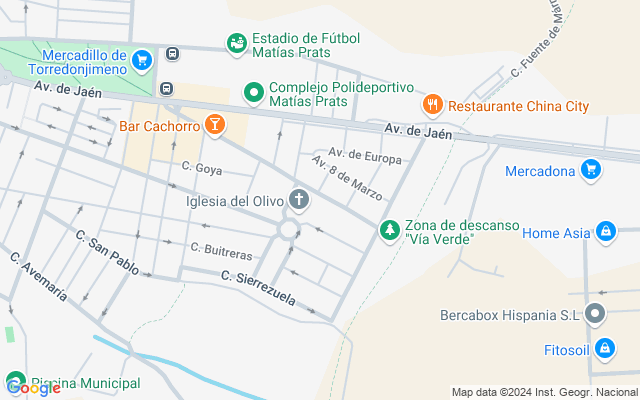Viewport: 640px width, 400px height.
Task: Select the Bar Cachorro marker
Action: coord(214,126)
